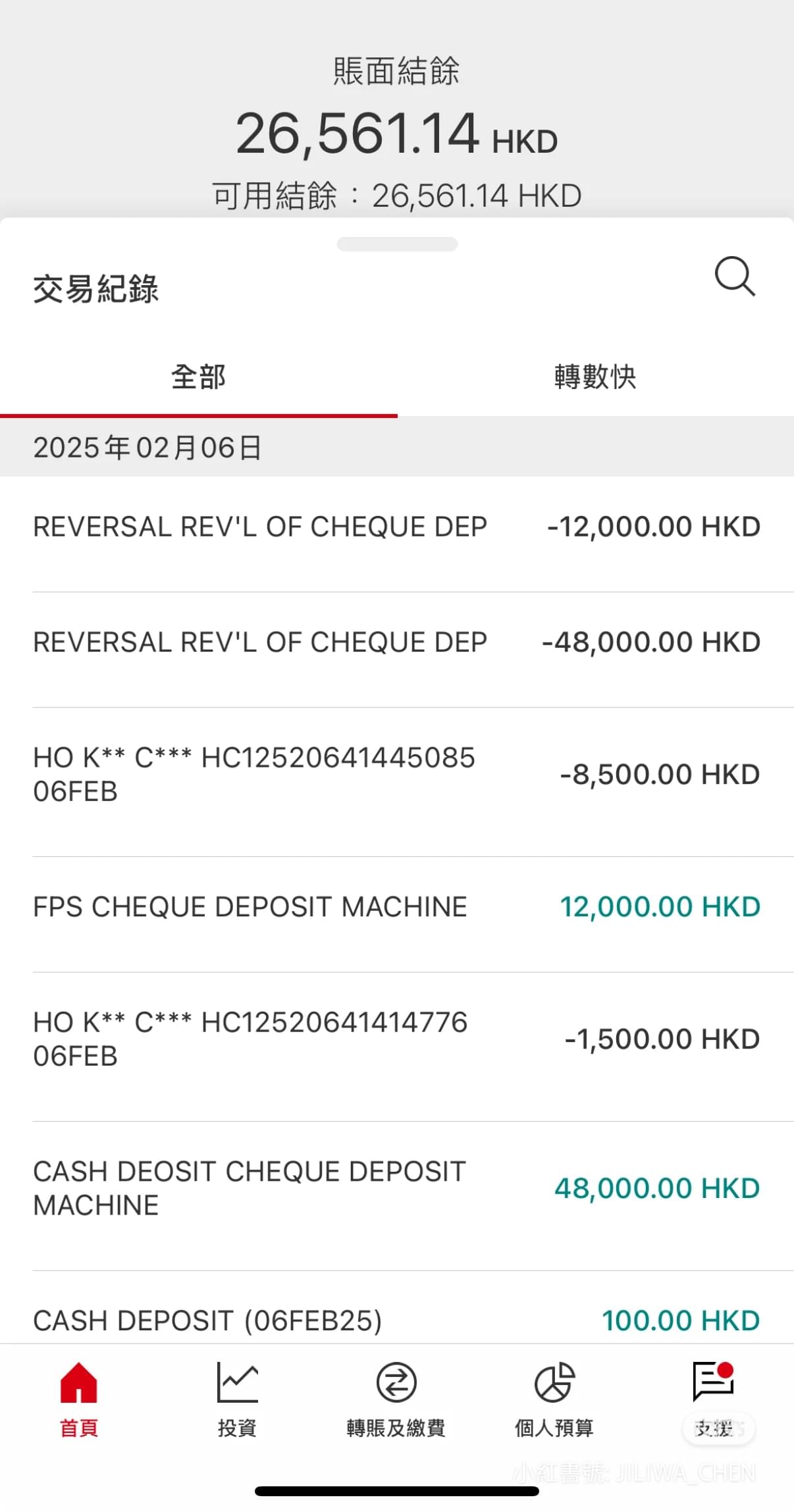The width and height of the screenshot is (794, 1512).
Task: Switch to the 轉數快 tab
Action: pos(595,378)
